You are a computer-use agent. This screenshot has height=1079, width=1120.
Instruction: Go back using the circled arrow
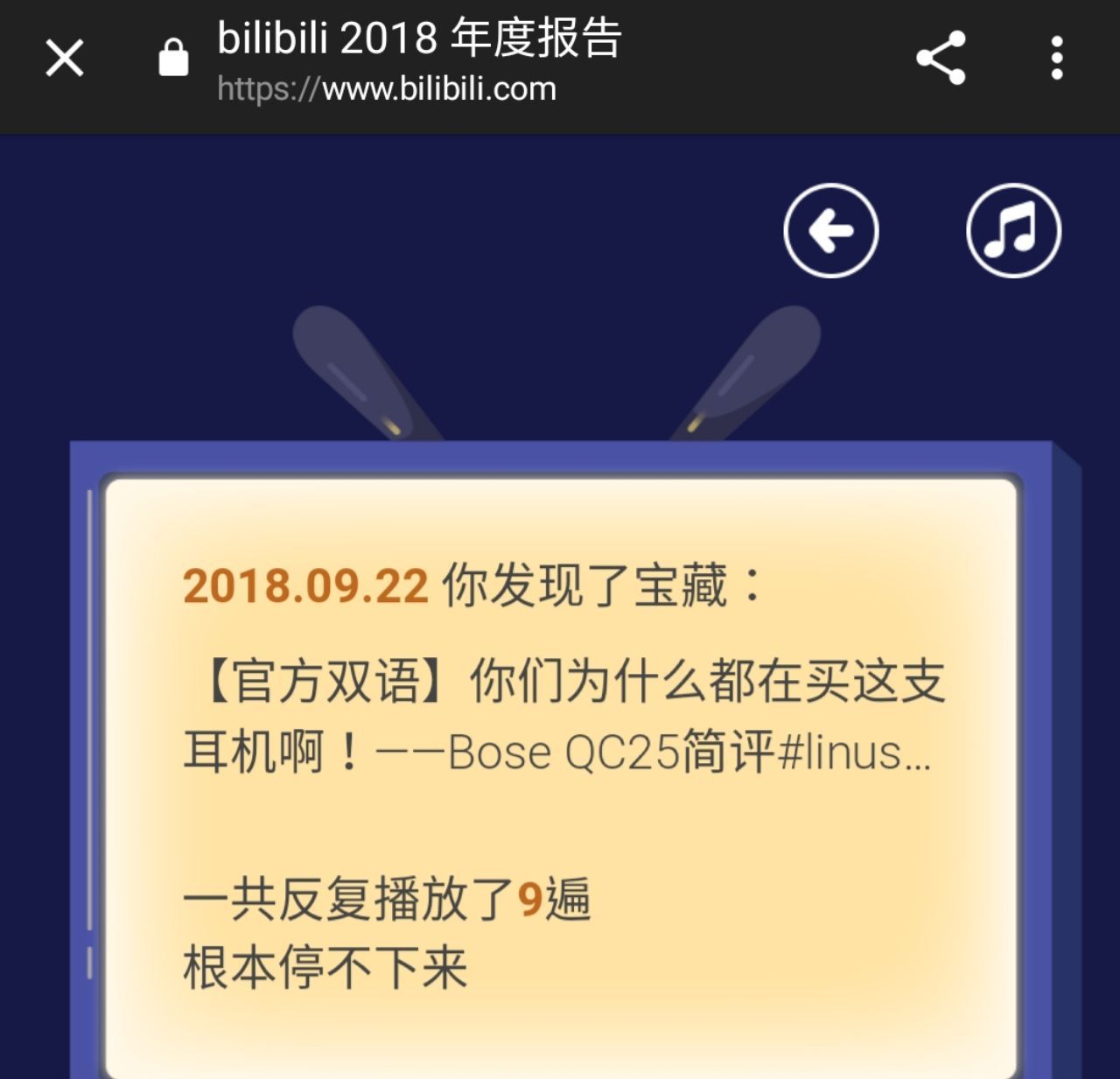pyautogui.click(x=830, y=231)
